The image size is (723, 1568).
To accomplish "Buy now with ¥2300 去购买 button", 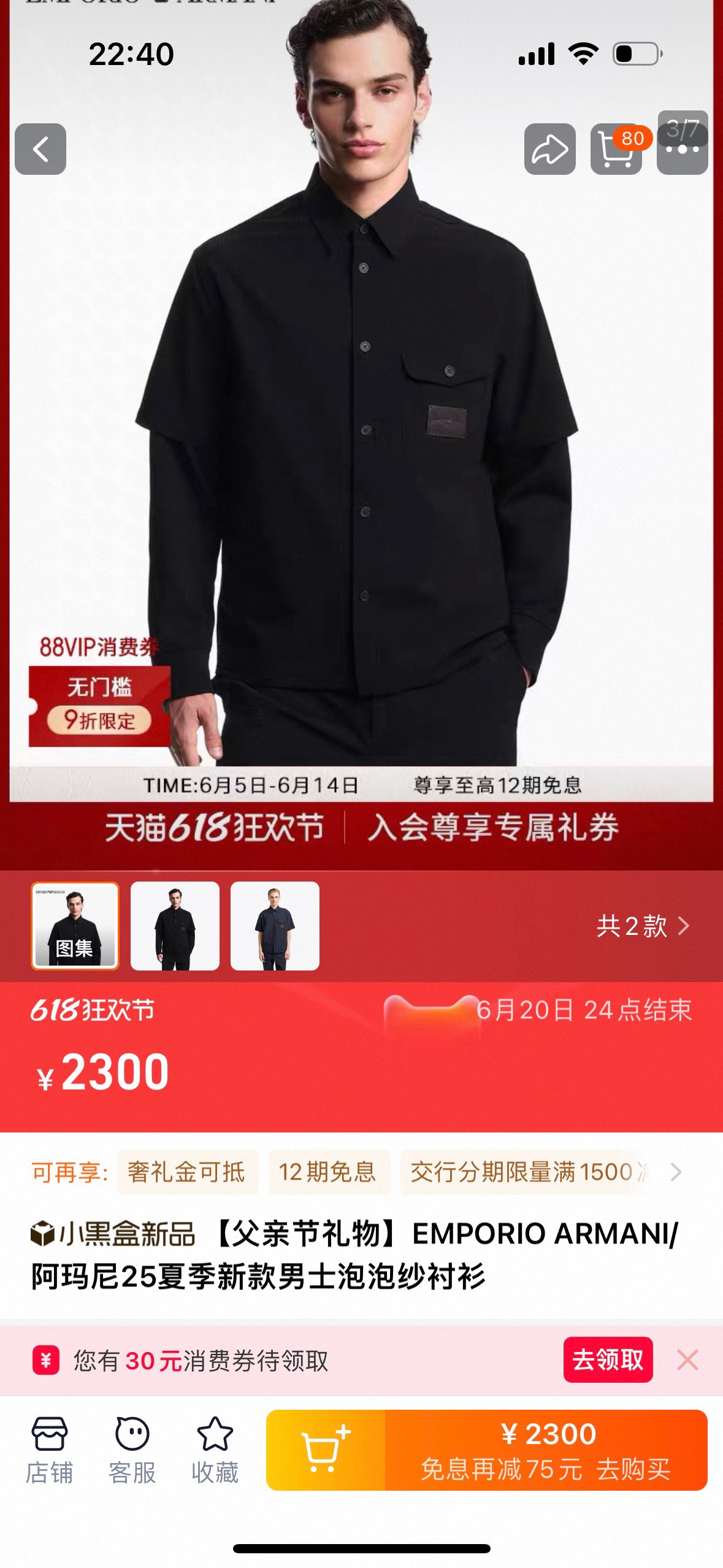I will pos(546,1450).
